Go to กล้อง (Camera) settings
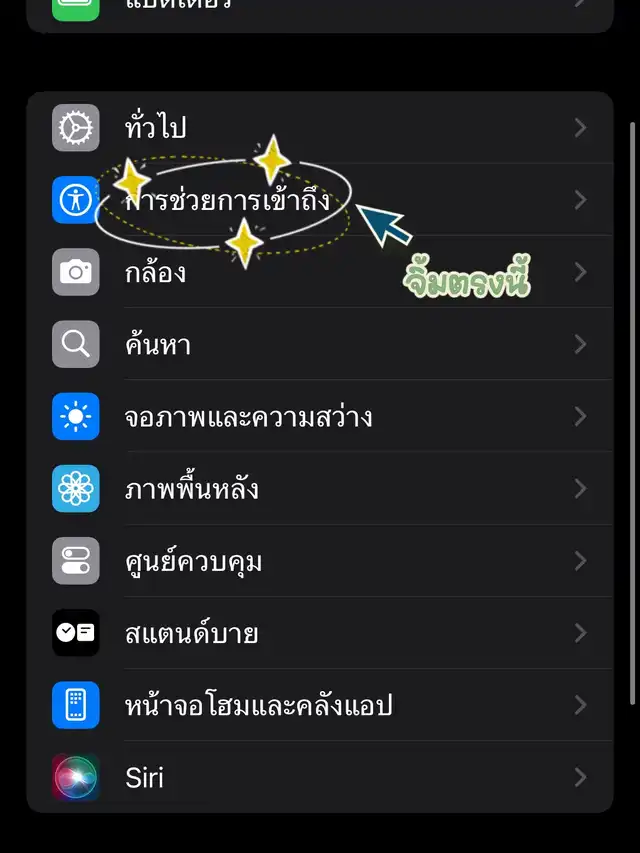The image size is (640, 853). (320, 272)
